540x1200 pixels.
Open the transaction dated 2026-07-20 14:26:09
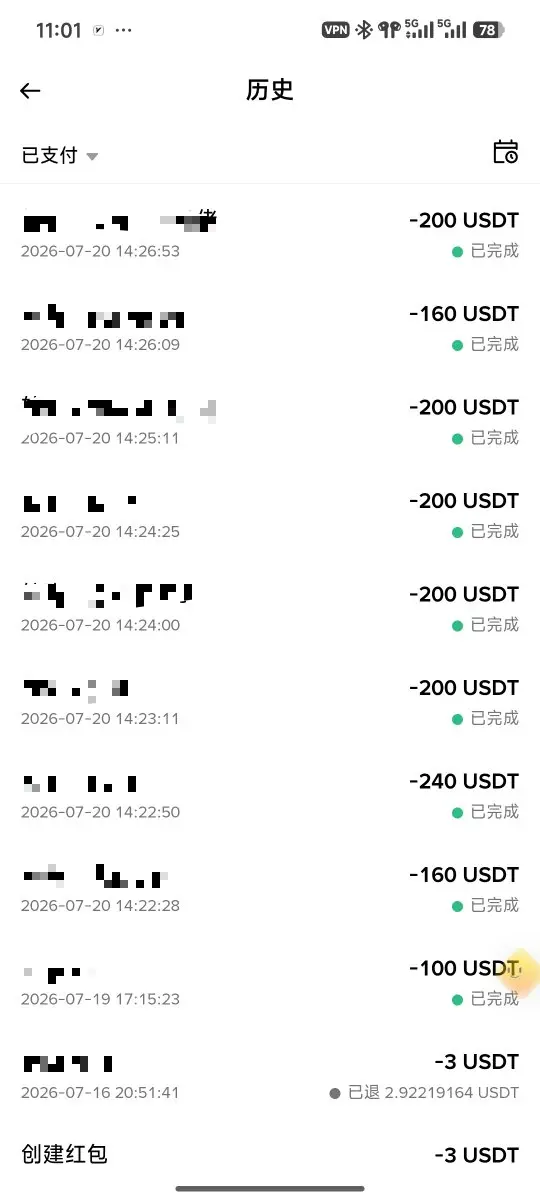pyautogui.click(x=270, y=328)
